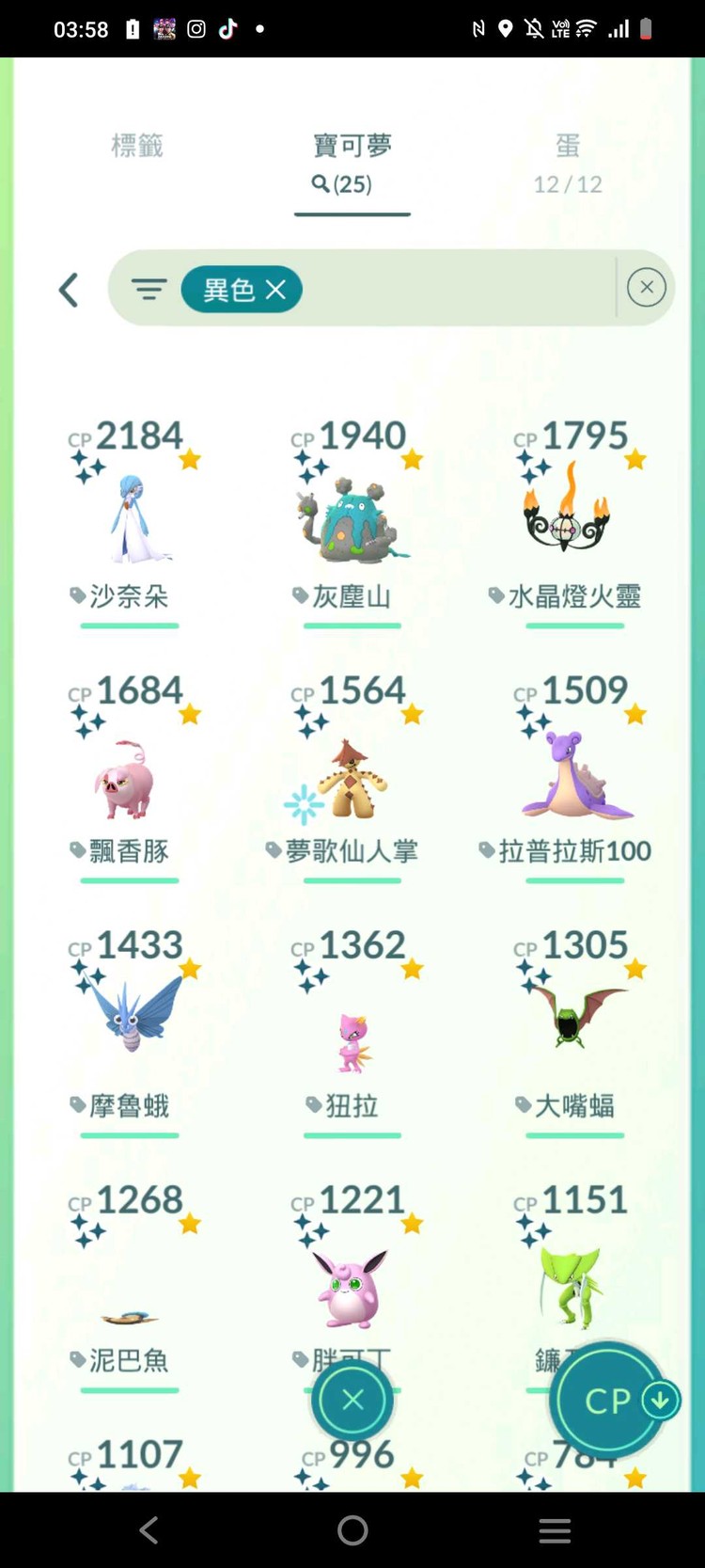The height and width of the screenshot is (1568, 705).
Task: Switch to the 標籤 tab
Action: coord(137,146)
